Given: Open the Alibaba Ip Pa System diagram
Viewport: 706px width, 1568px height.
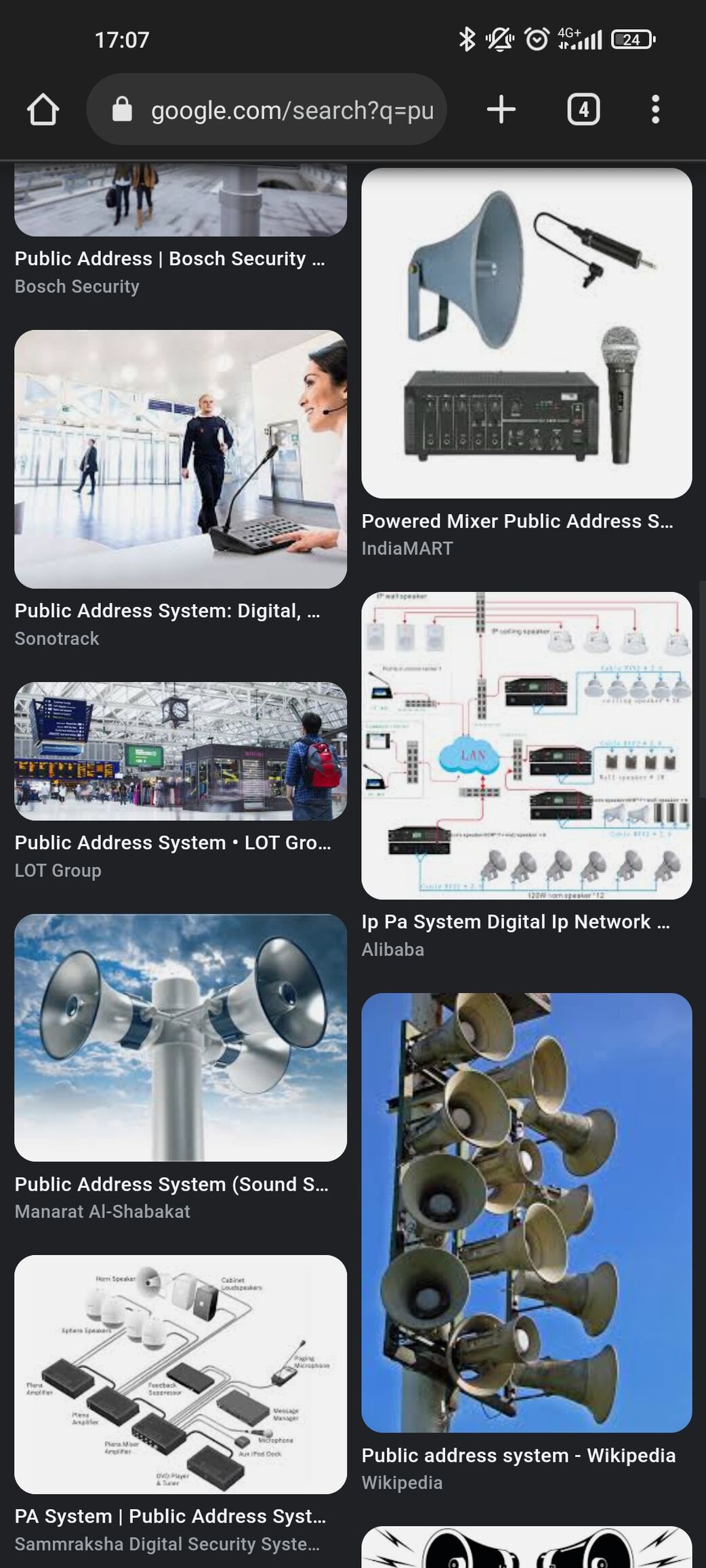Looking at the screenshot, I should coord(526,746).
